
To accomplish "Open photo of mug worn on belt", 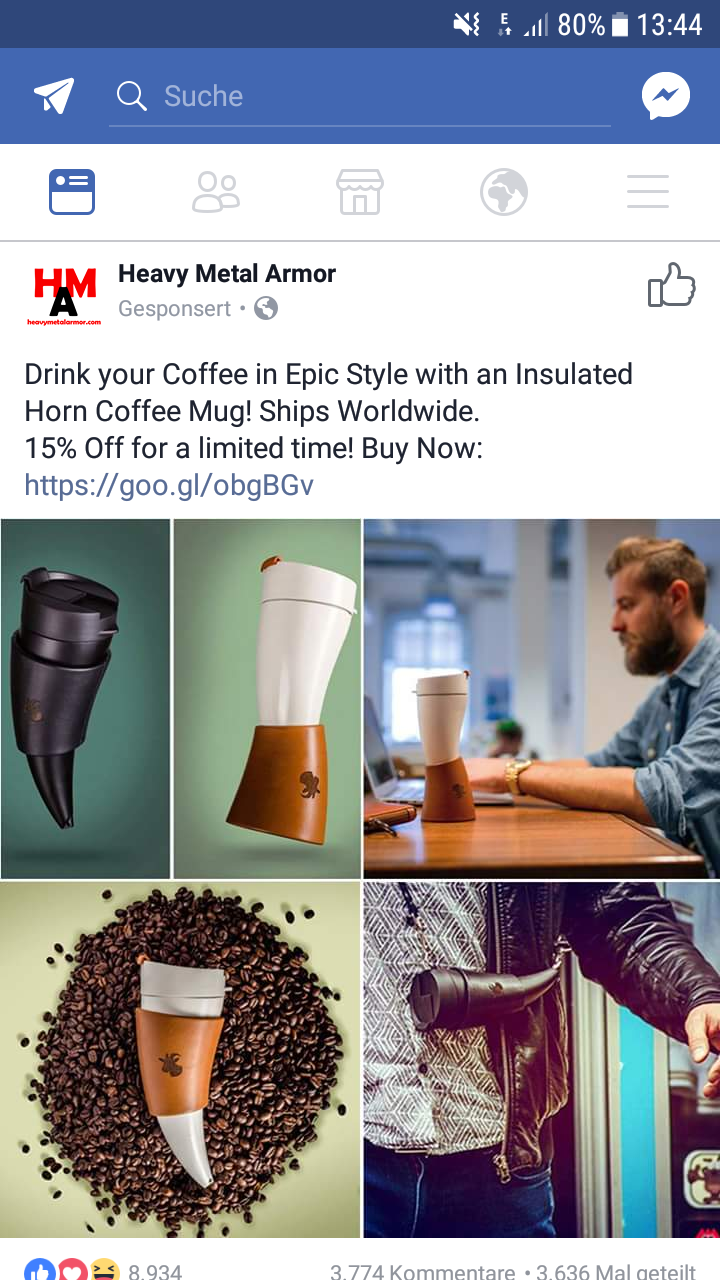I will [x=541, y=1060].
